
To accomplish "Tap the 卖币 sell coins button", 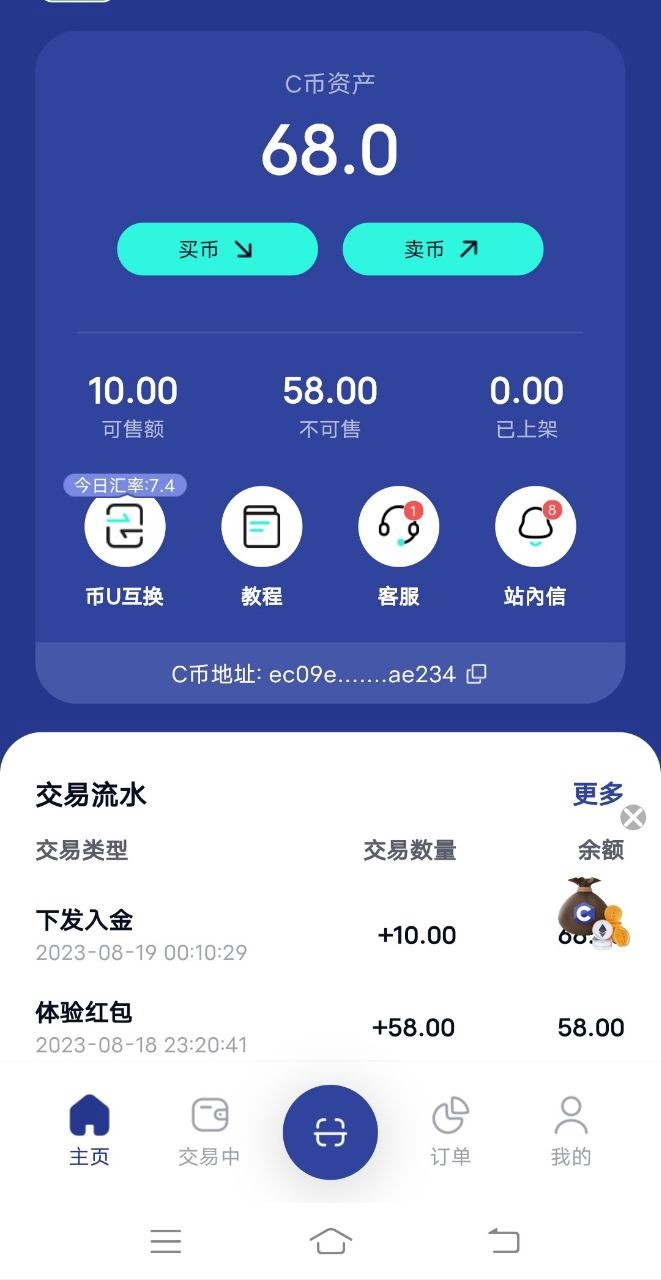I will pyautogui.click(x=442, y=249).
